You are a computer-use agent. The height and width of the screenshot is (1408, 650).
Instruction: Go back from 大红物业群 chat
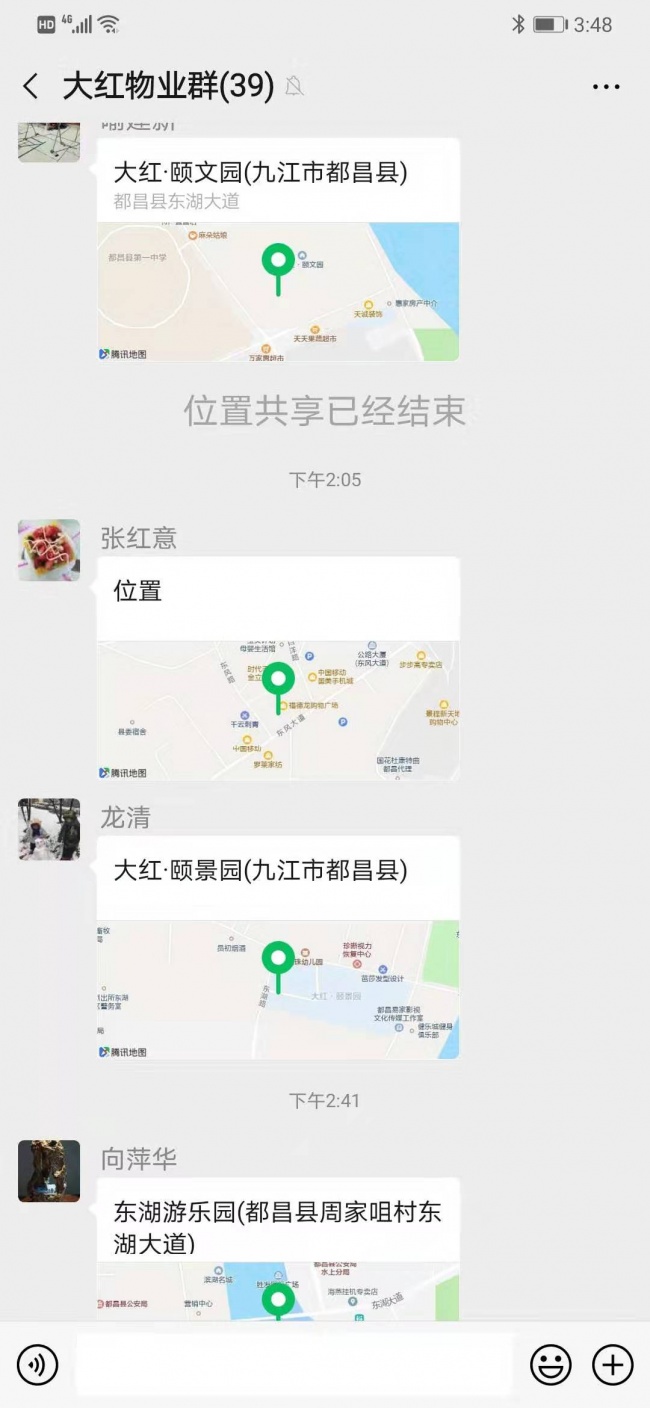click(x=31, y=87)
